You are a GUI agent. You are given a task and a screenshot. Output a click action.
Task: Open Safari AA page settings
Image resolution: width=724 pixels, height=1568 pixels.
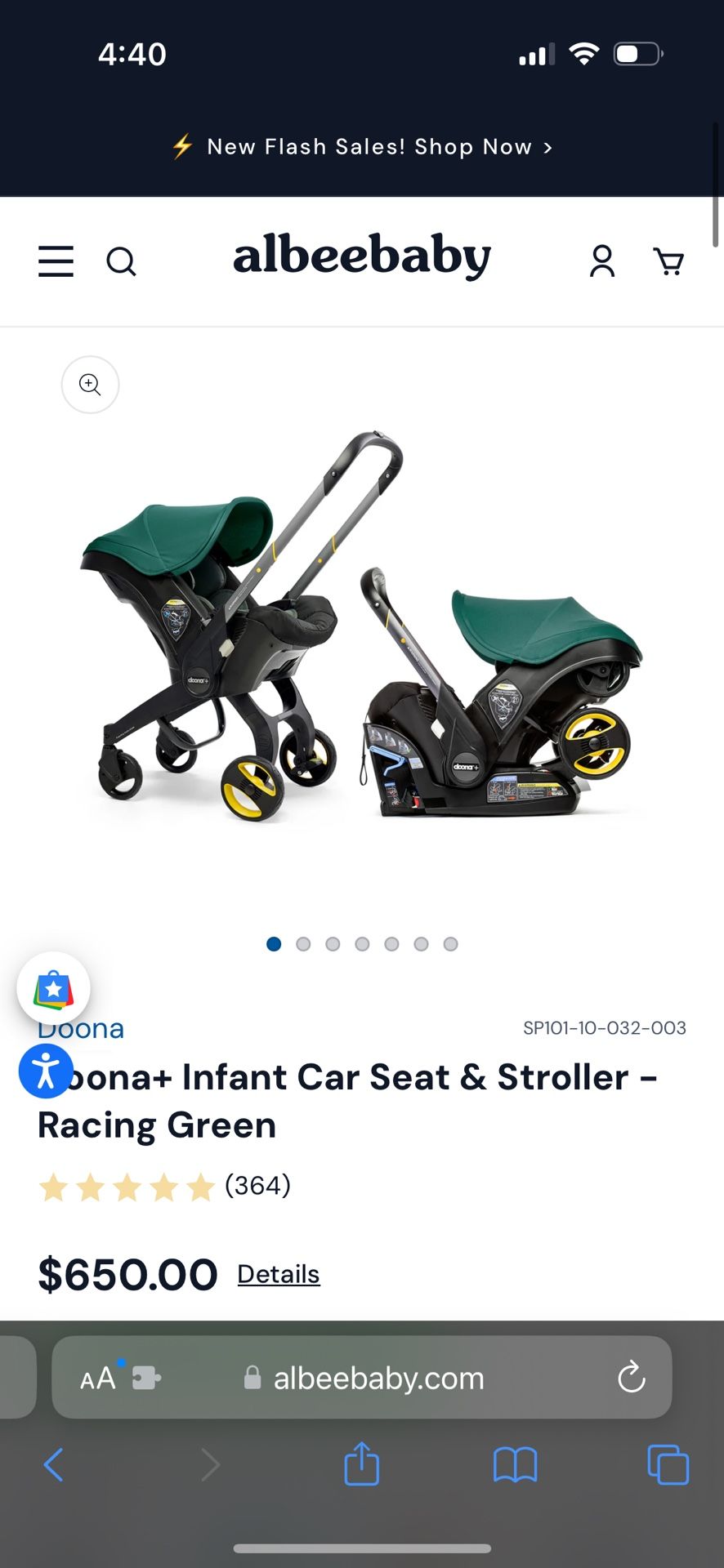pos(98,1379)
